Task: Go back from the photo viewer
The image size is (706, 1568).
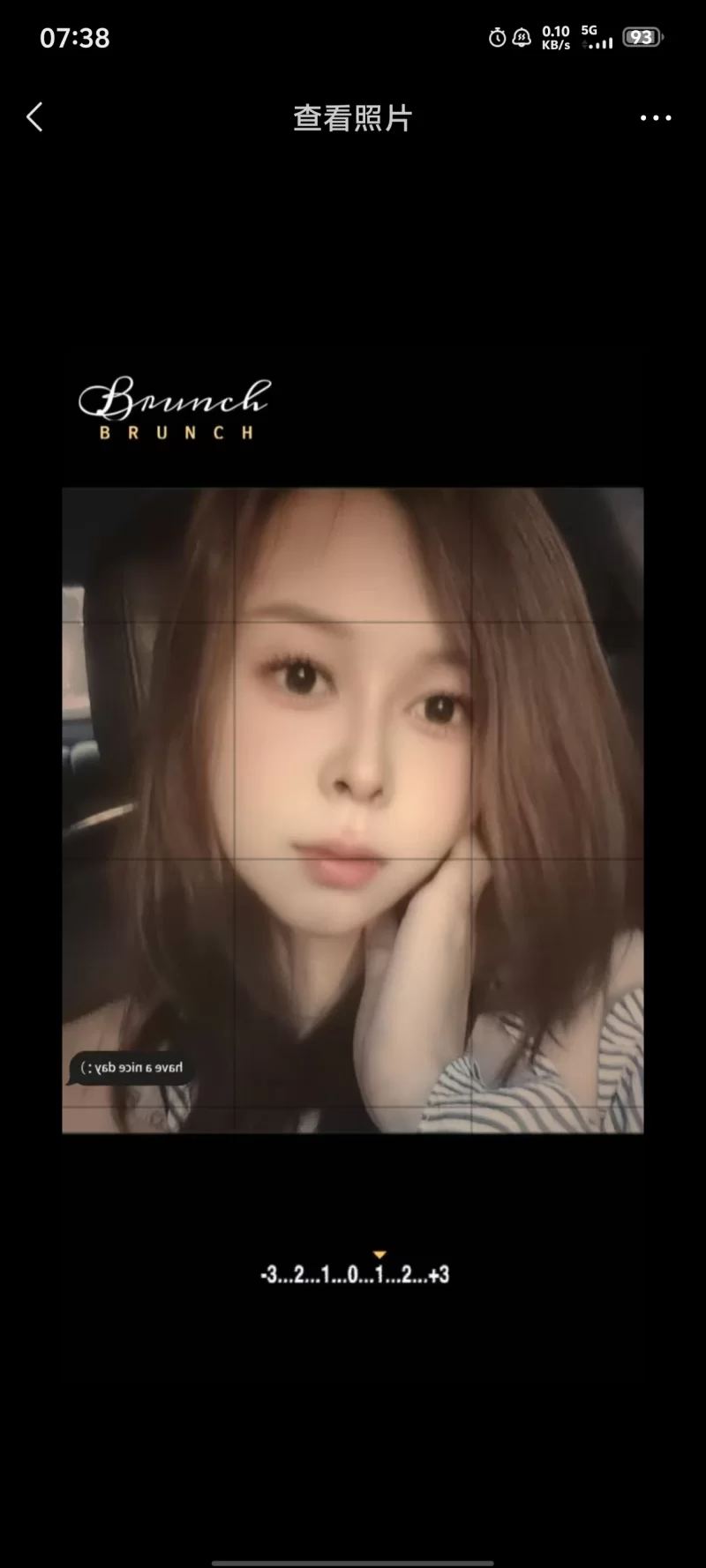Action: click(x=35, y=117)
